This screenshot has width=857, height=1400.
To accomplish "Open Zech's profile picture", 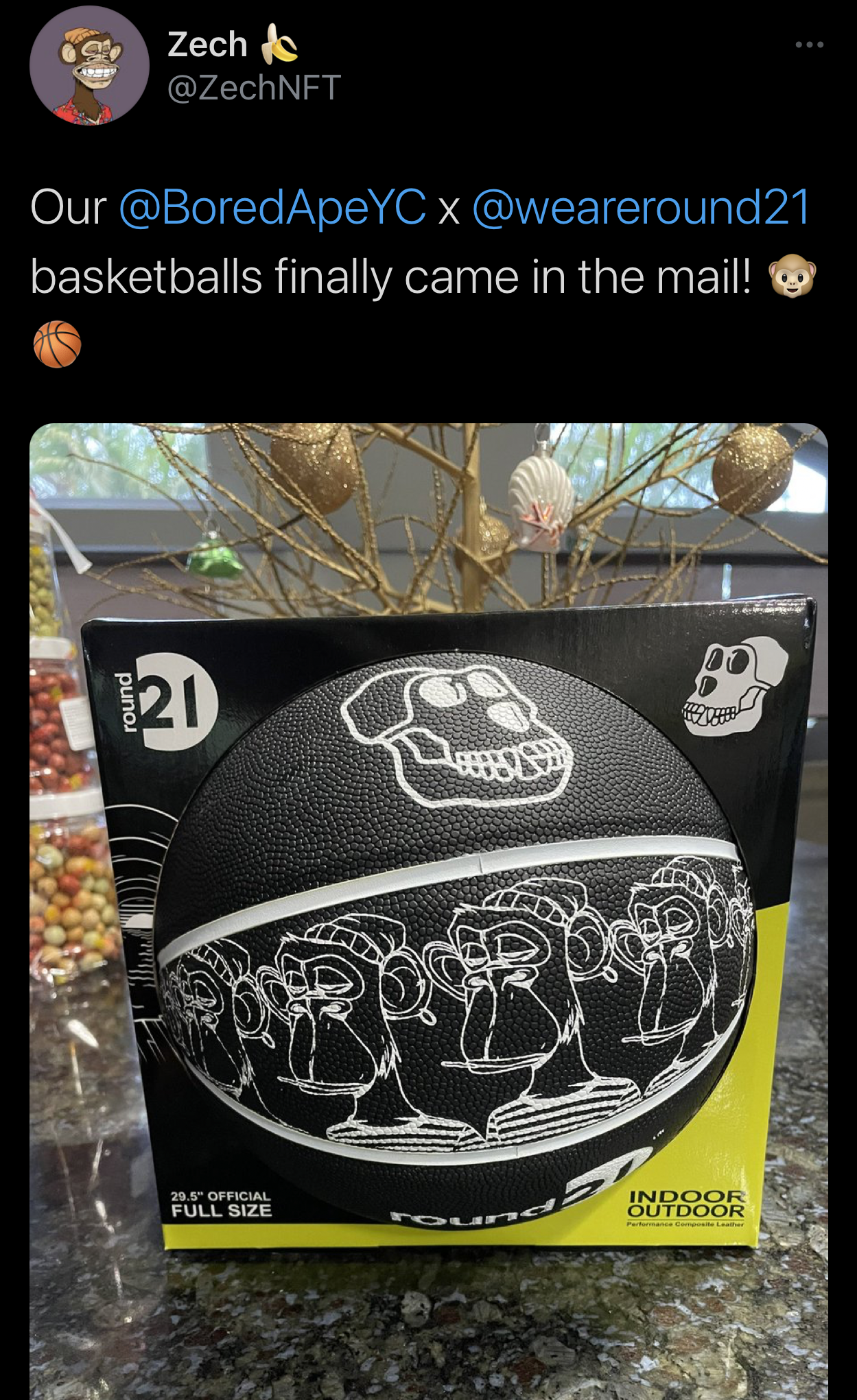I will coord(89,66).
